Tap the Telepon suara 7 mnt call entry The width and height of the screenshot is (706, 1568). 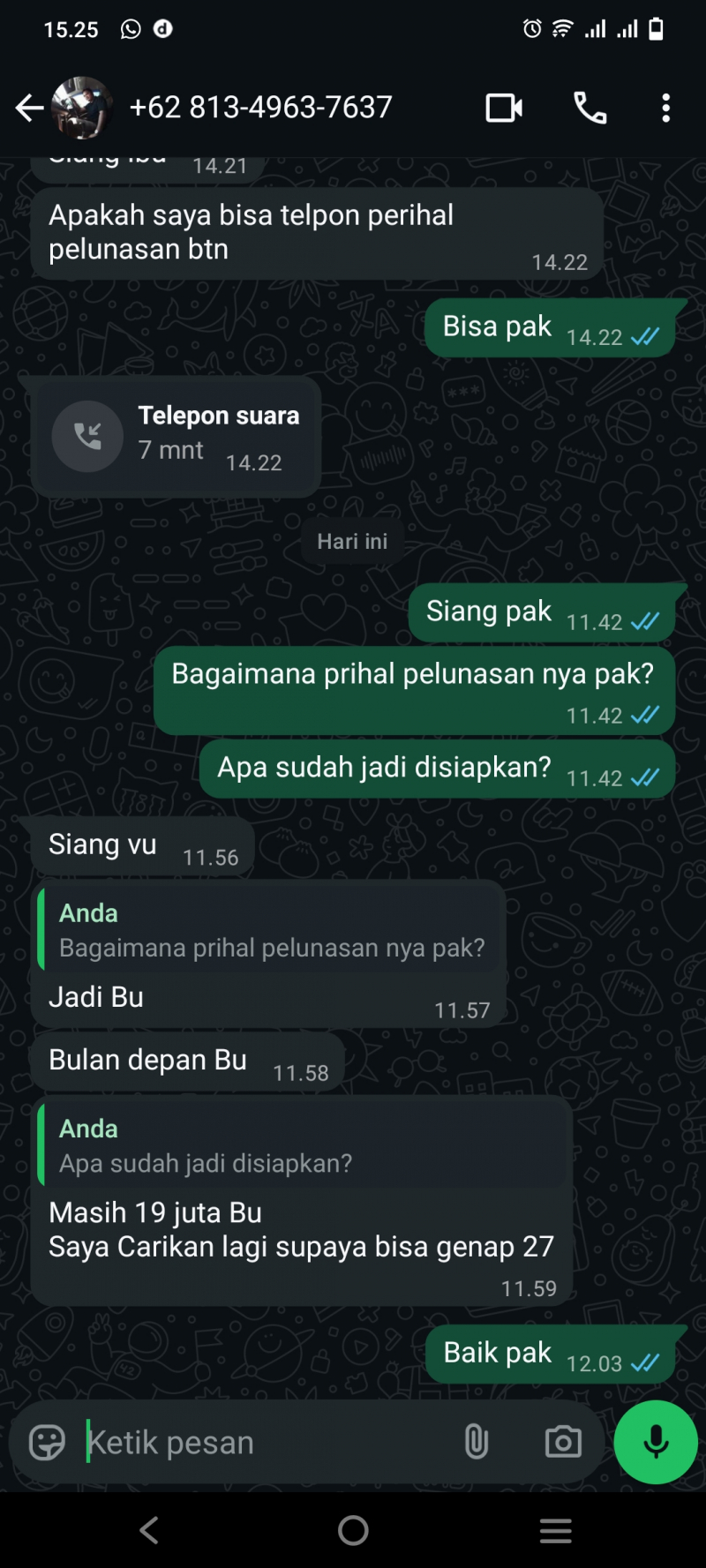click(x=176, y=437)
